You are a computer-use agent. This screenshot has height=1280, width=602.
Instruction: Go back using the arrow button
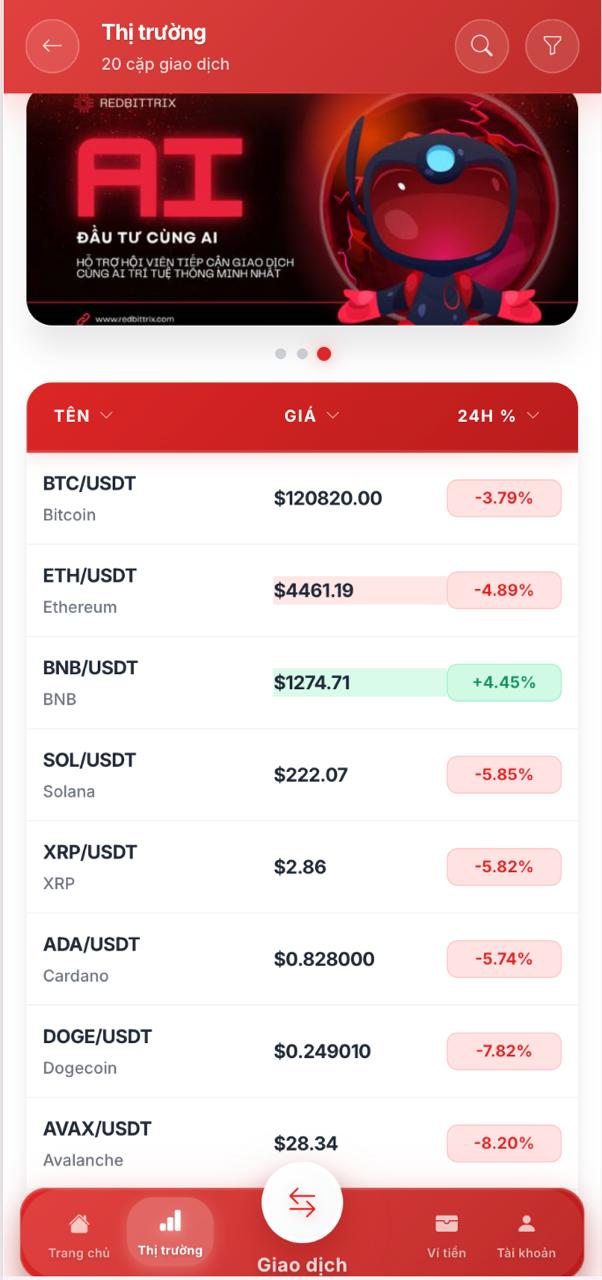(x=52, y=46)
